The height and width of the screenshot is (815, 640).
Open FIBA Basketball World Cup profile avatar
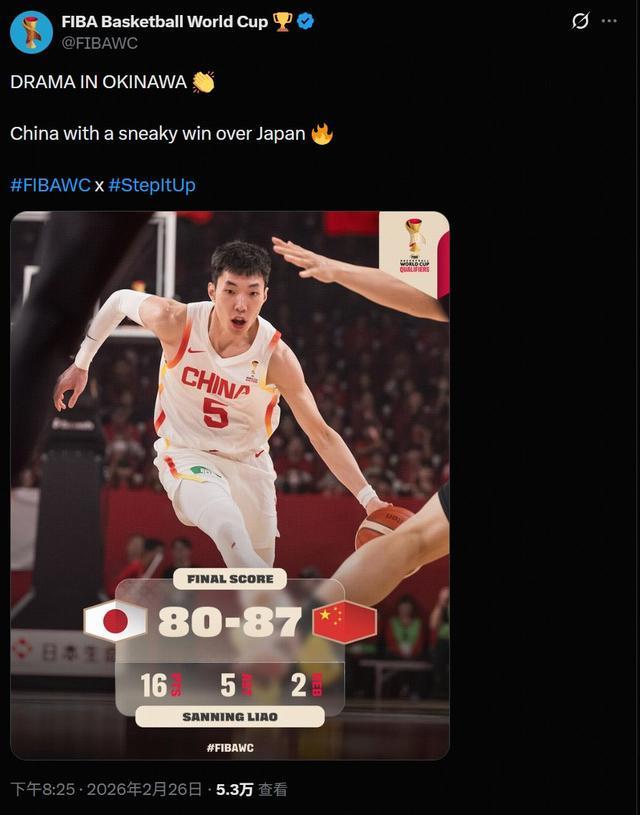pyautogui.click(x=31, y=32)
